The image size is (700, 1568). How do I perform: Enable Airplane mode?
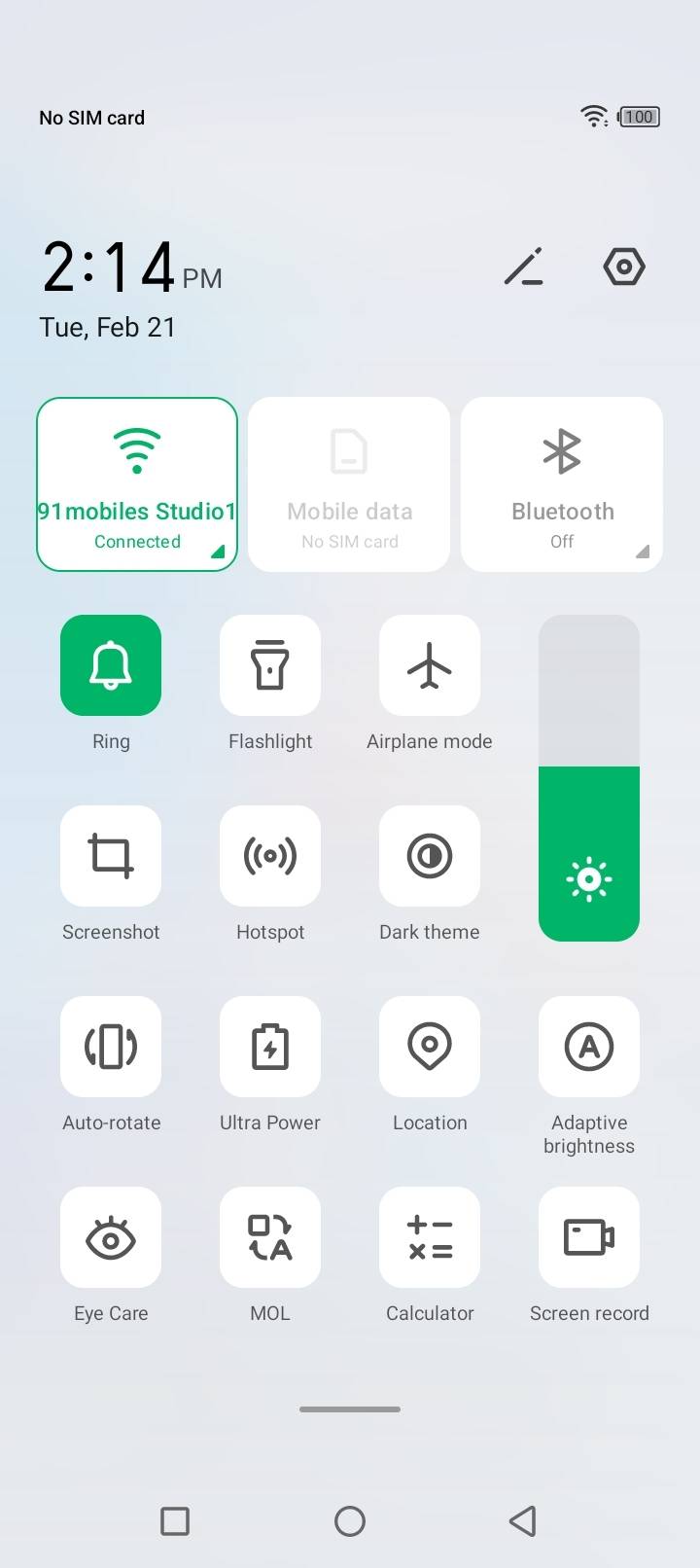(x=430, y=665)
